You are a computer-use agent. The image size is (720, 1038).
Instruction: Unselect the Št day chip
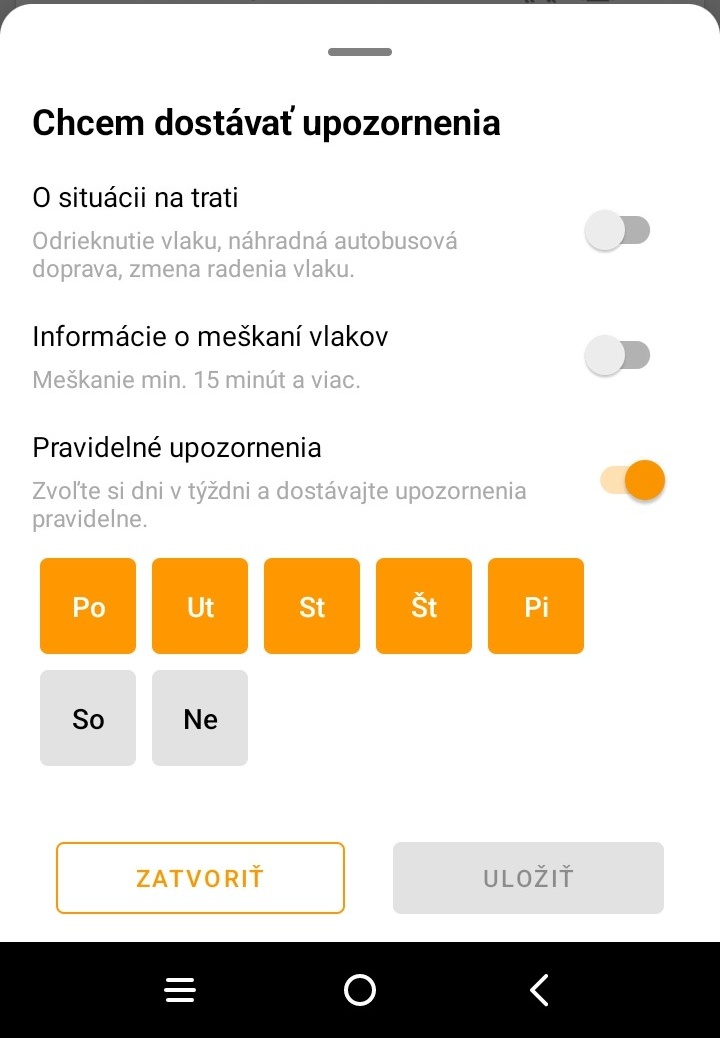[424, 606]
